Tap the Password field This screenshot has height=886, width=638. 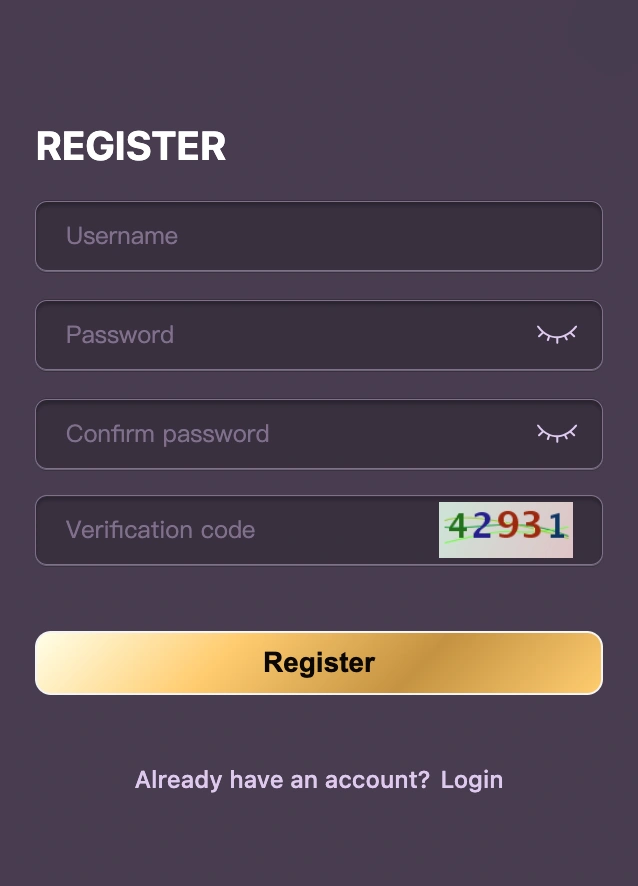pyautogui.click(x=280, y=335)
